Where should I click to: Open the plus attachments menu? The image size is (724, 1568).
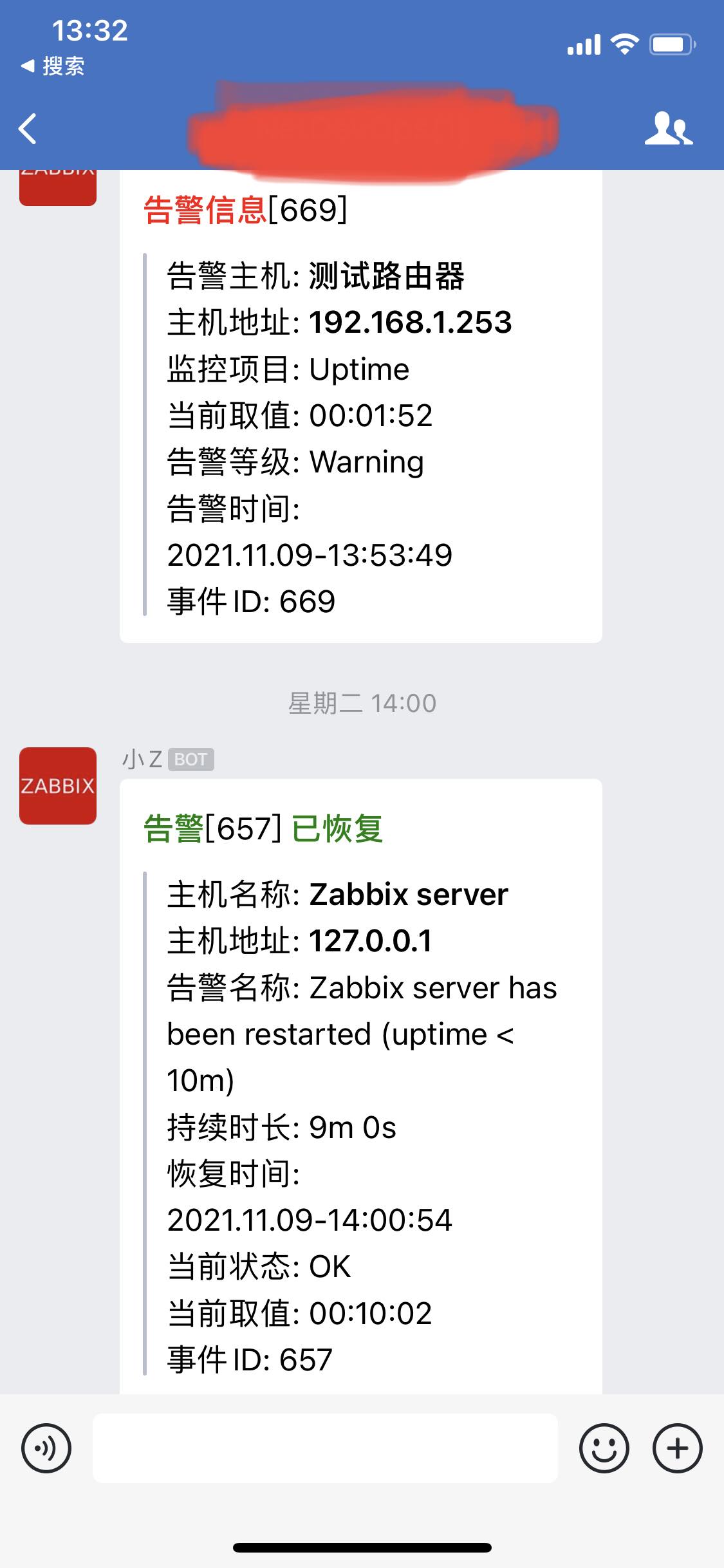(x=677, y=1448)
